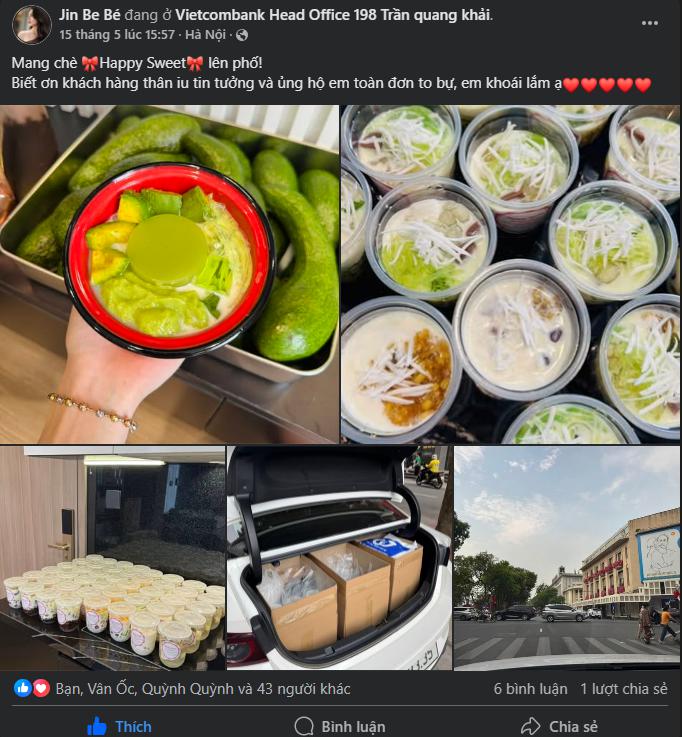Viewport: 682px width, 737px height.
Task: Share the post via Chia sẻ
Action: point(560,726)
